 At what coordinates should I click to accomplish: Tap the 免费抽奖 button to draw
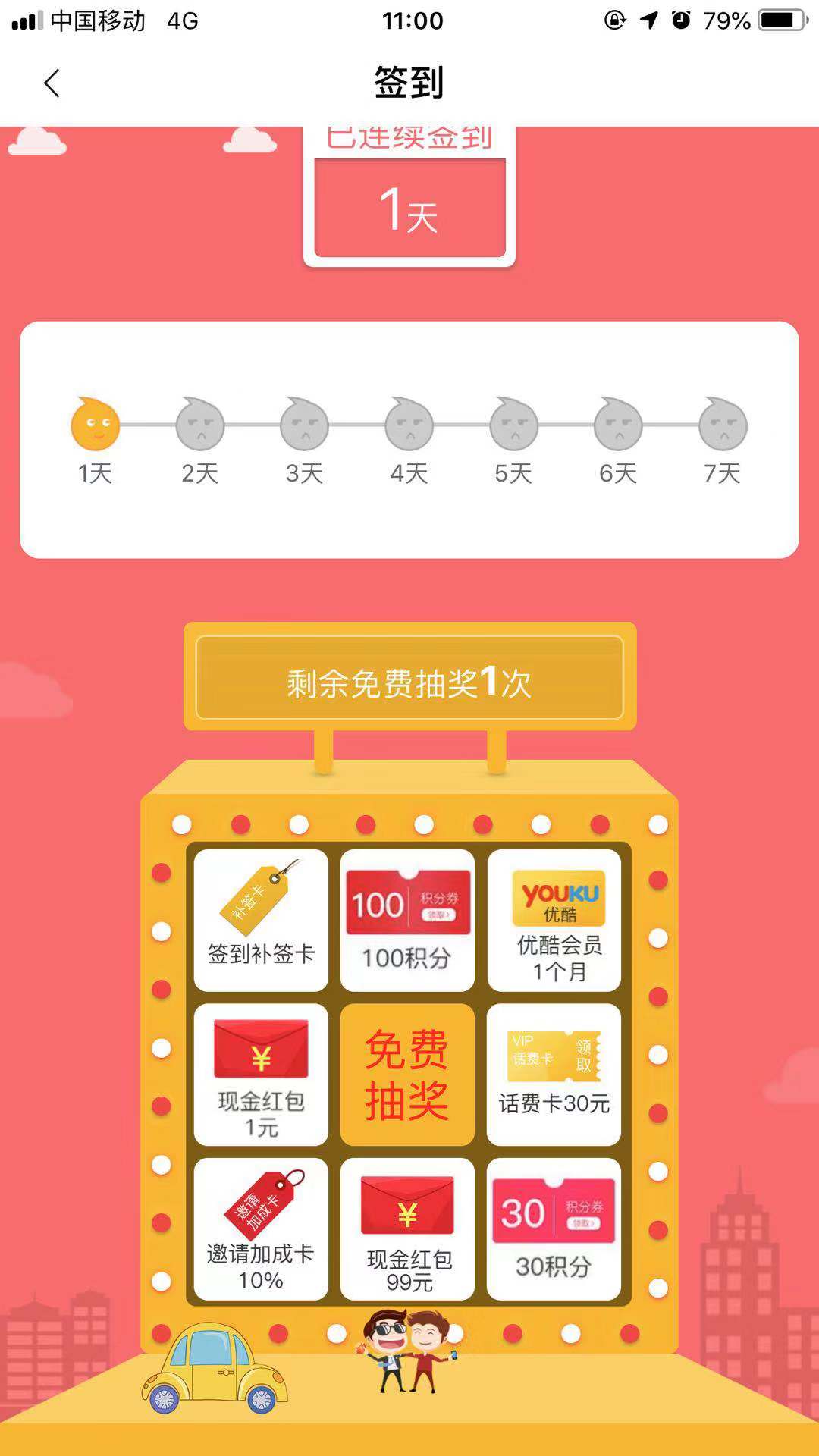tap(407, 1074)
